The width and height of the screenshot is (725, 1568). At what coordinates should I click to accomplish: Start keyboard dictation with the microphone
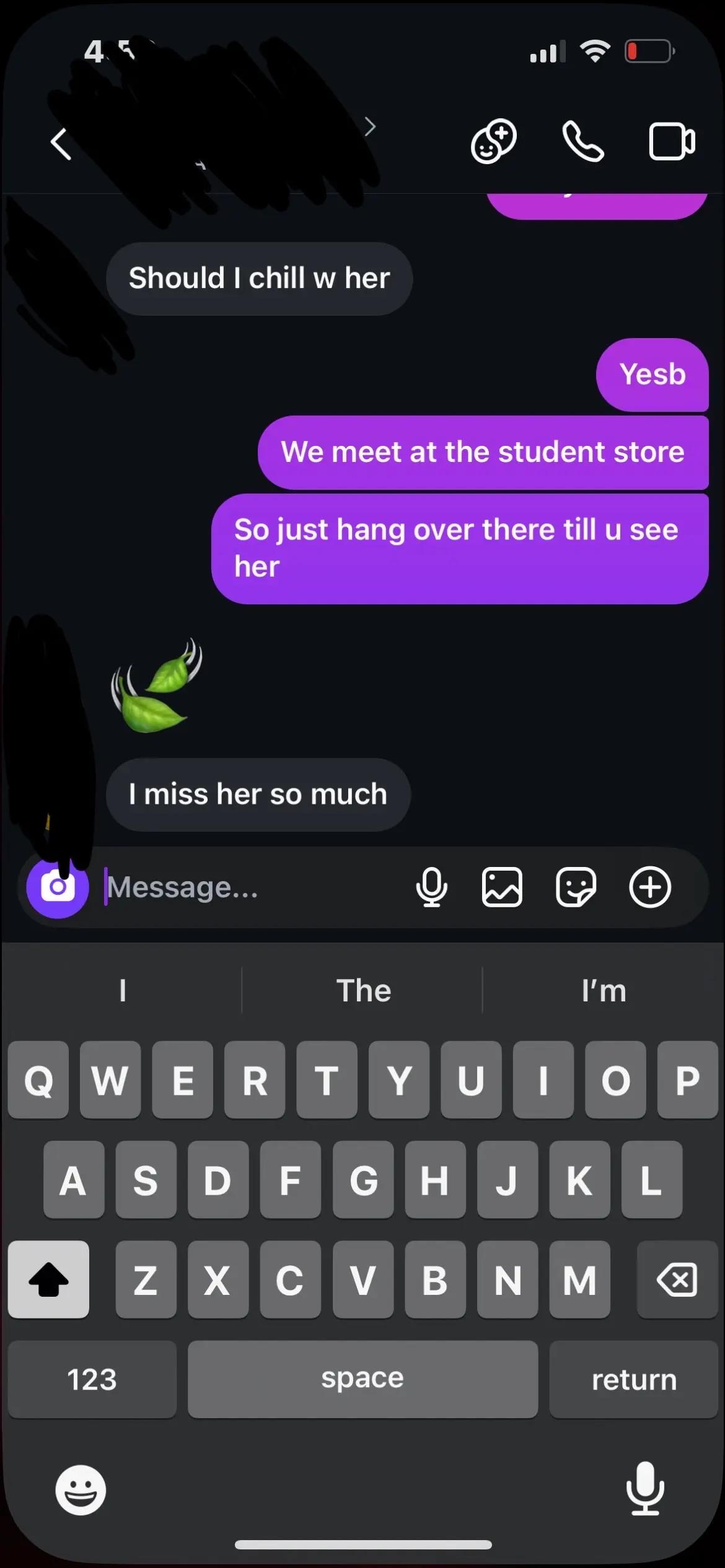tap(645, 1489)
